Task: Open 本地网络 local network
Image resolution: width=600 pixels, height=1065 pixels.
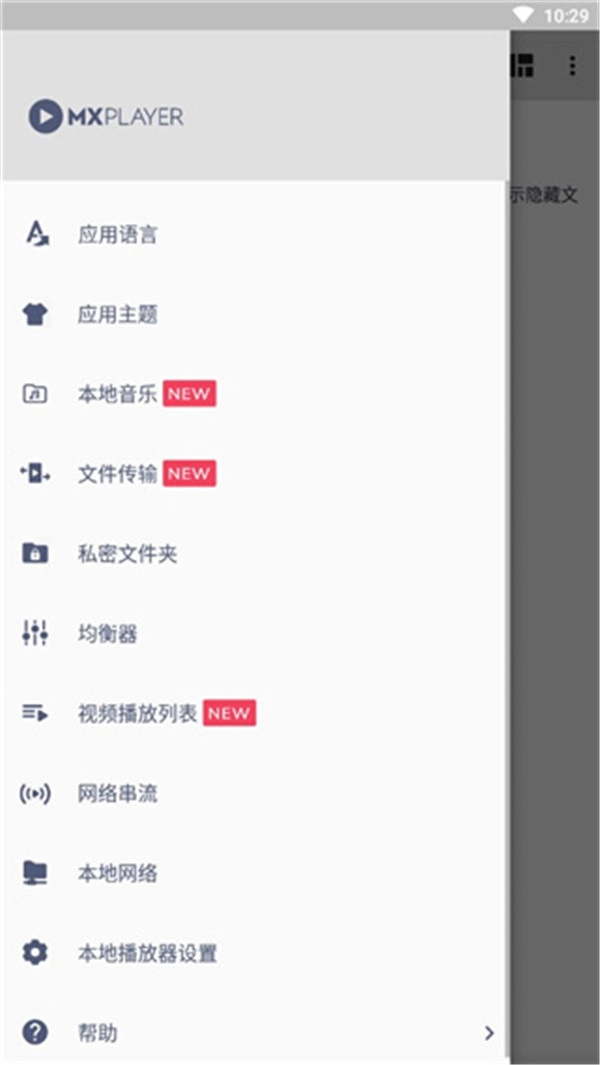Action: (255, 873)
